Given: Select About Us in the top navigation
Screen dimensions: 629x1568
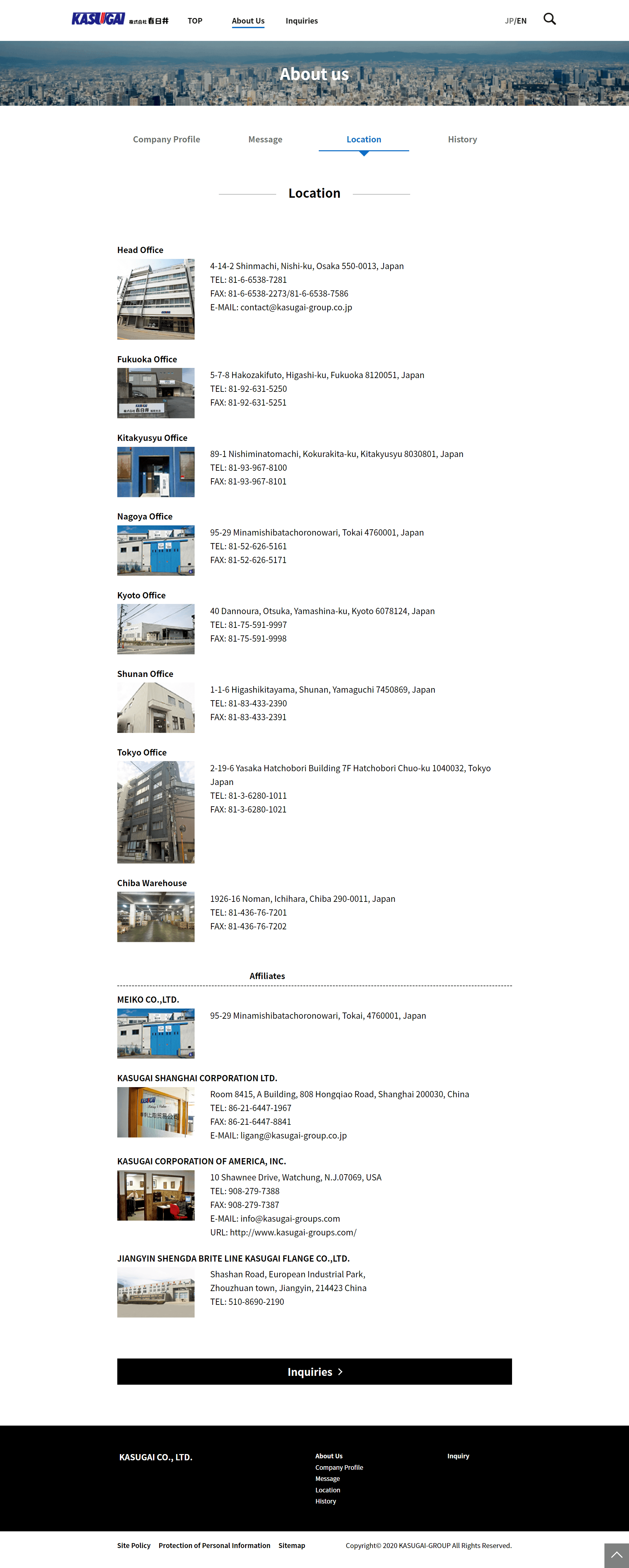Looking at the screenshot, I should pyautogui.click(x=248, y=21).
